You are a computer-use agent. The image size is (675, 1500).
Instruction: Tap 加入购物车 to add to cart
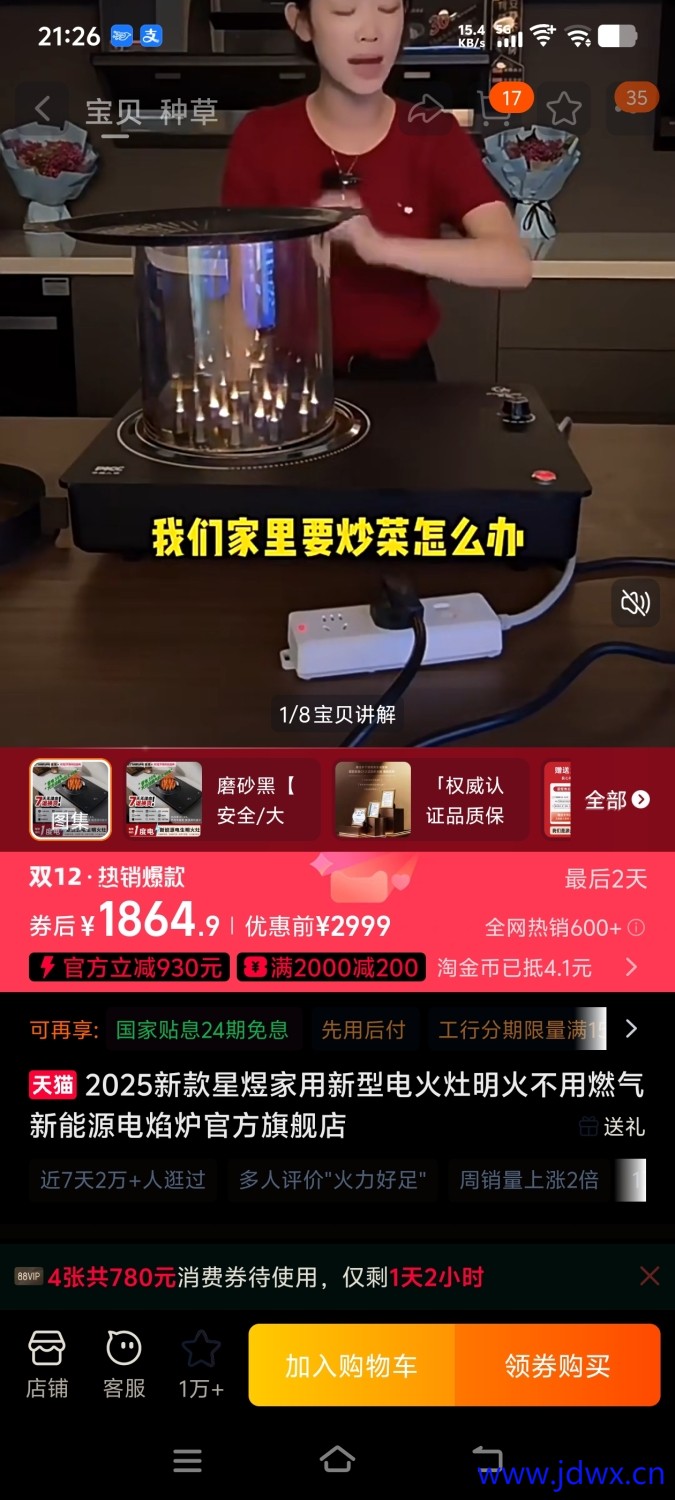tap(351, 1366)
